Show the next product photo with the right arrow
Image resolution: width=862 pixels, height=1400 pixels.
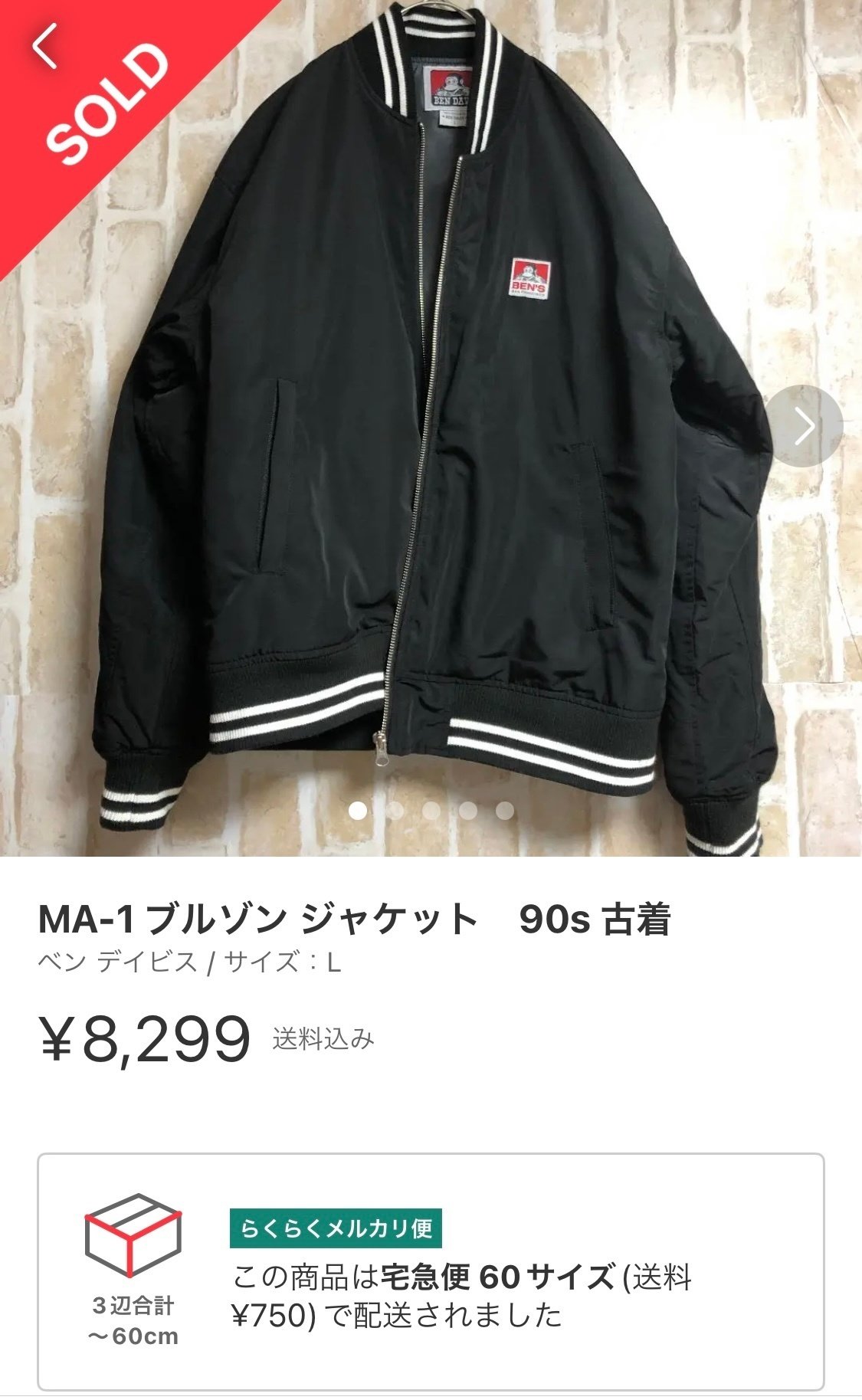coord(804,426)
